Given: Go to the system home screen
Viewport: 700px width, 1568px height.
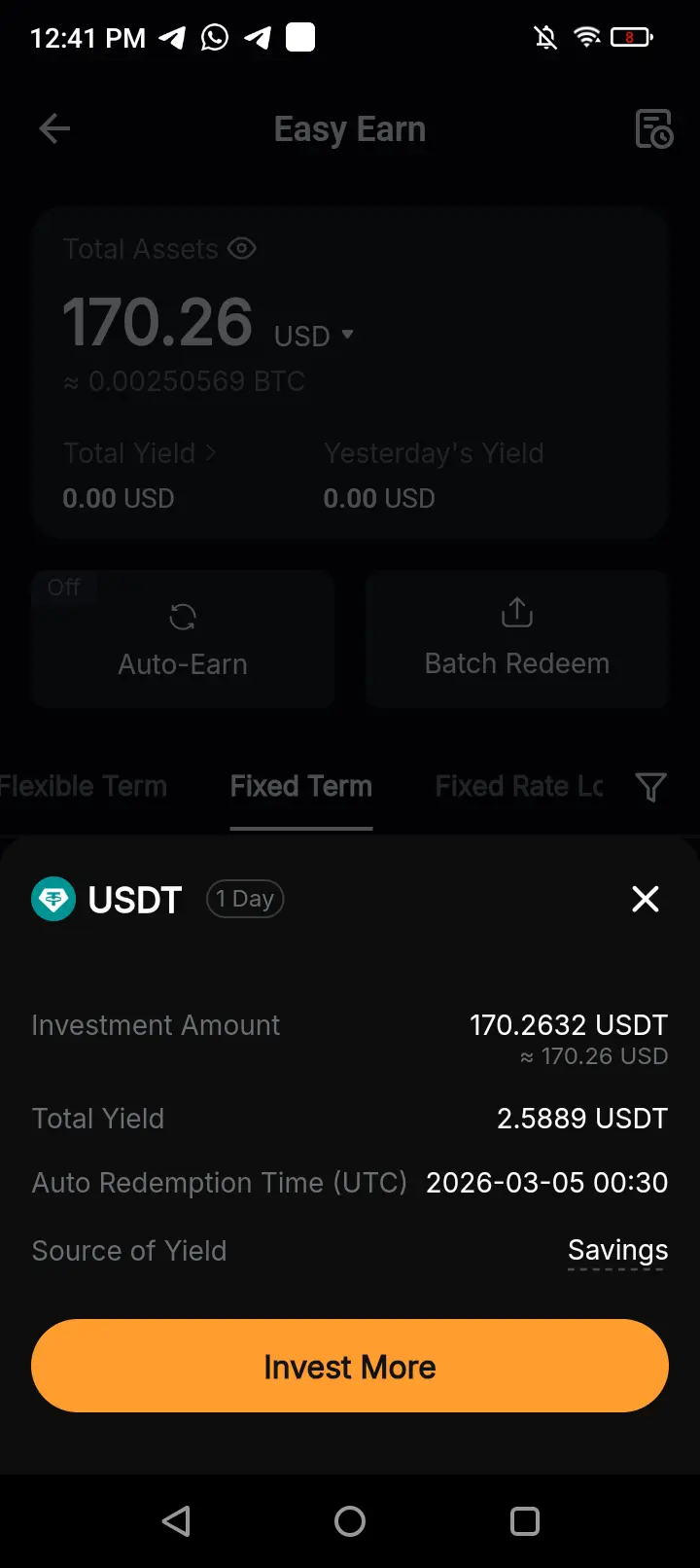Looking at the screenshot, I should tap(350, 1521).
